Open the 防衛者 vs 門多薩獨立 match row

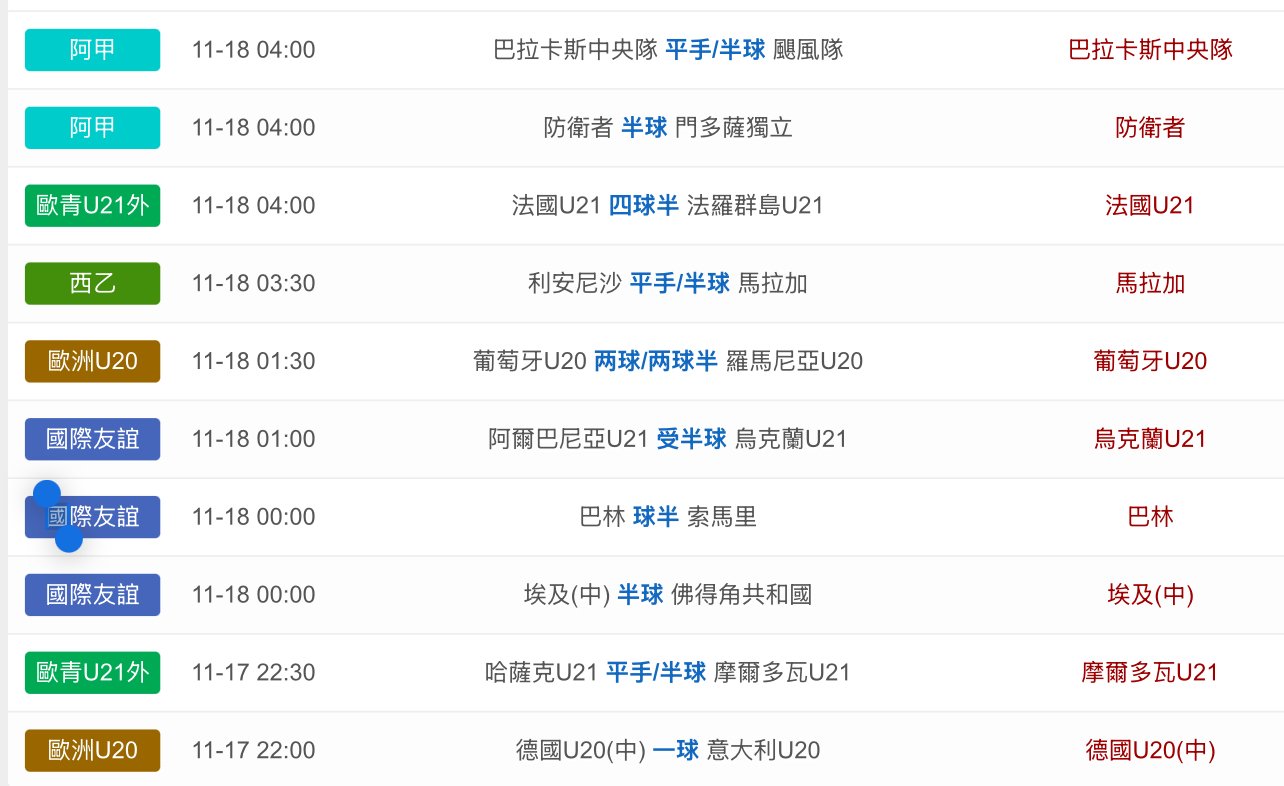click(668, 127)
